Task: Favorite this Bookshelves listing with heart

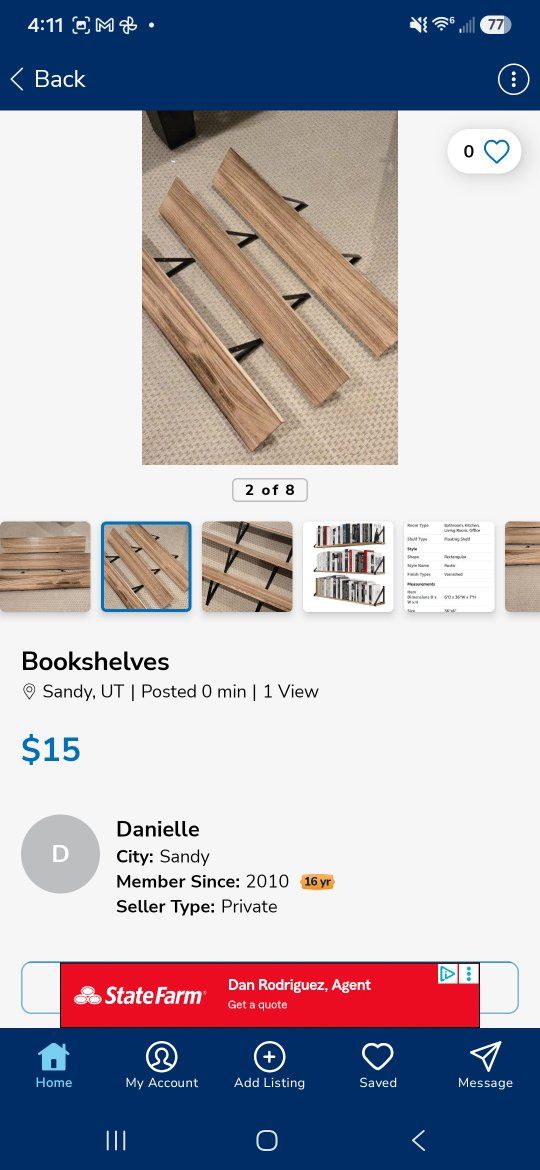Action: [x=484, y=151]
